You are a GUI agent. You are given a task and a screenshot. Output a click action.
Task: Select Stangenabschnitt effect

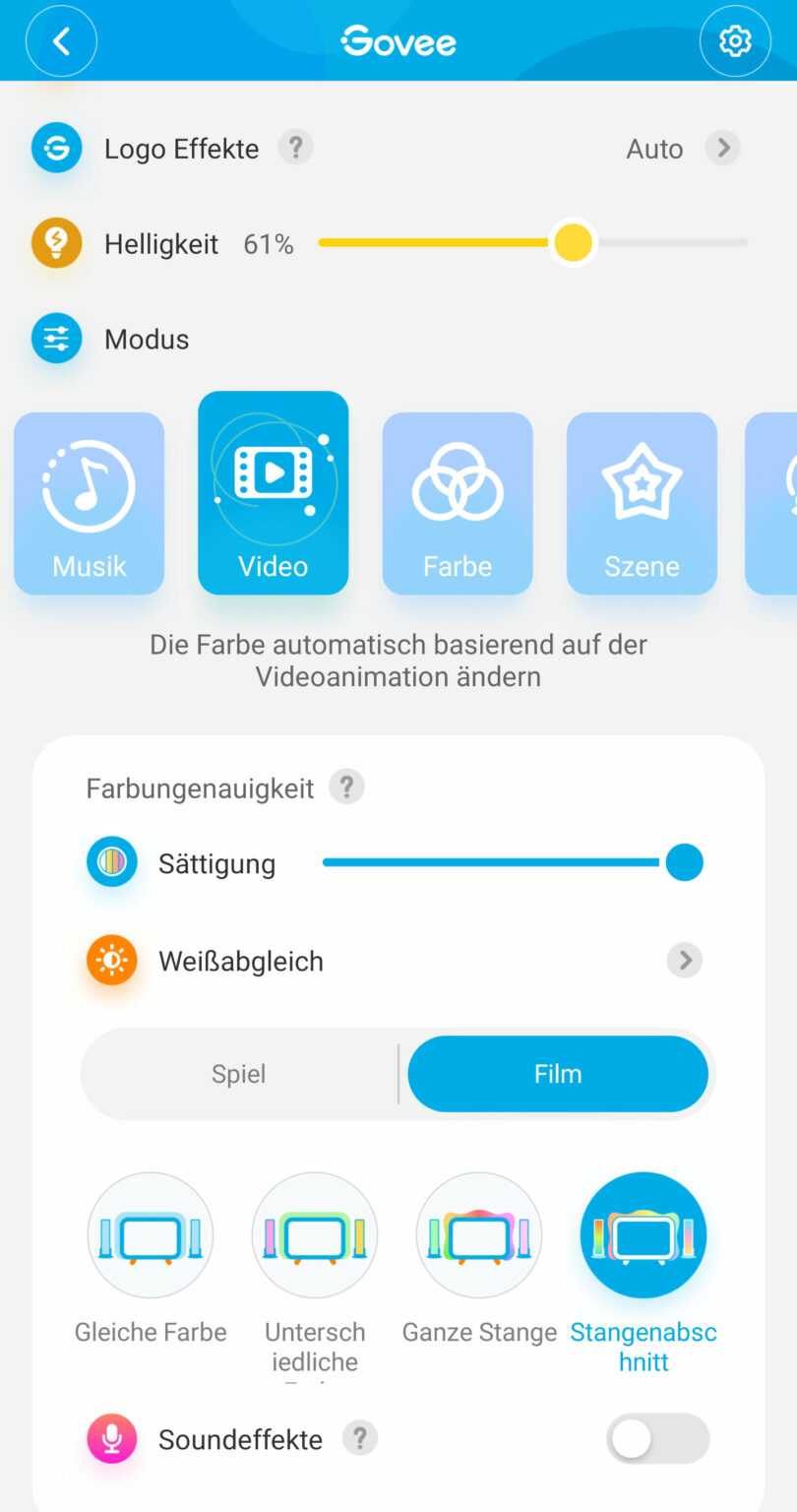point(644,1235)
